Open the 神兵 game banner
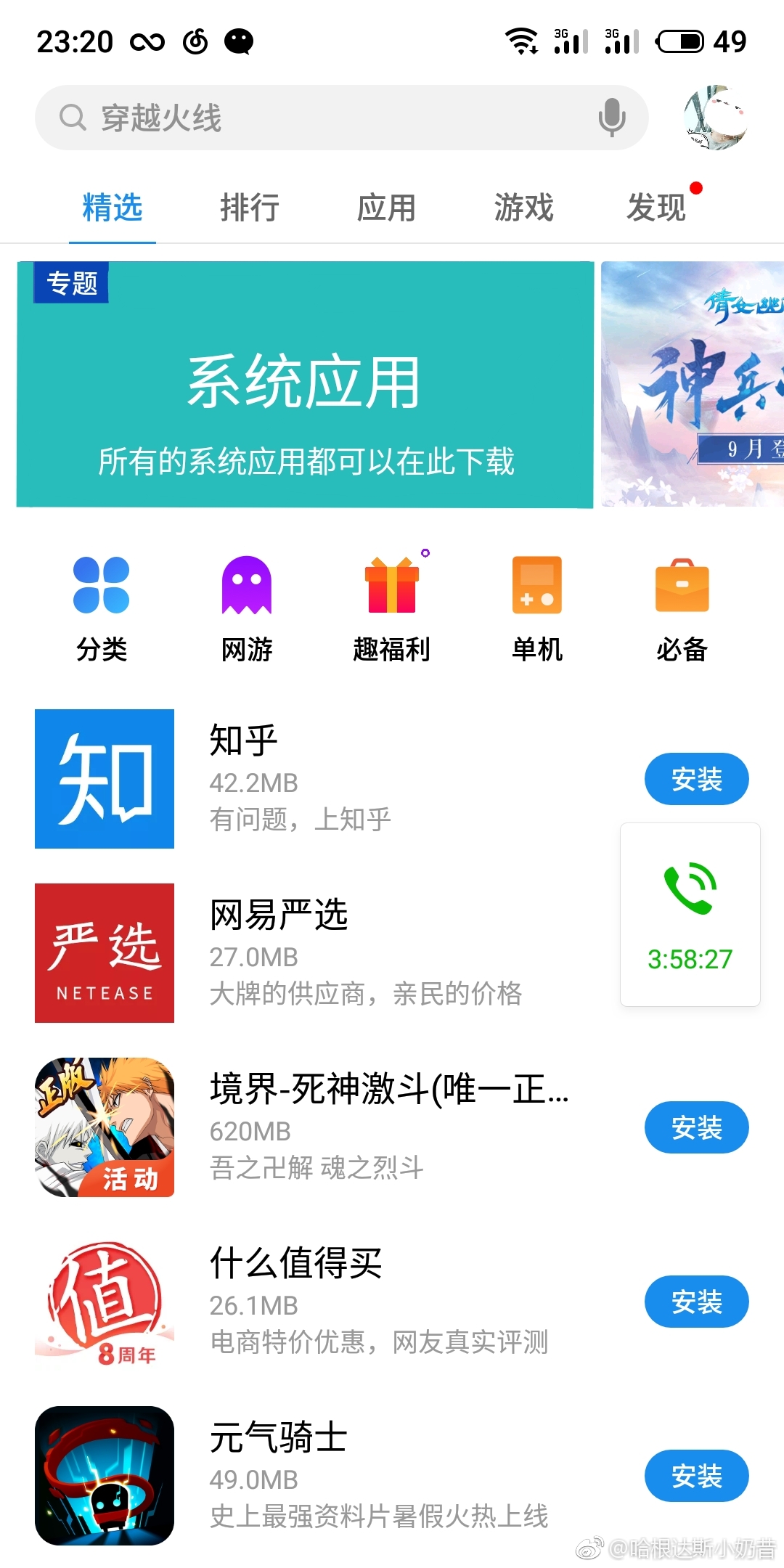784x1568 pixels. point(693,384)
